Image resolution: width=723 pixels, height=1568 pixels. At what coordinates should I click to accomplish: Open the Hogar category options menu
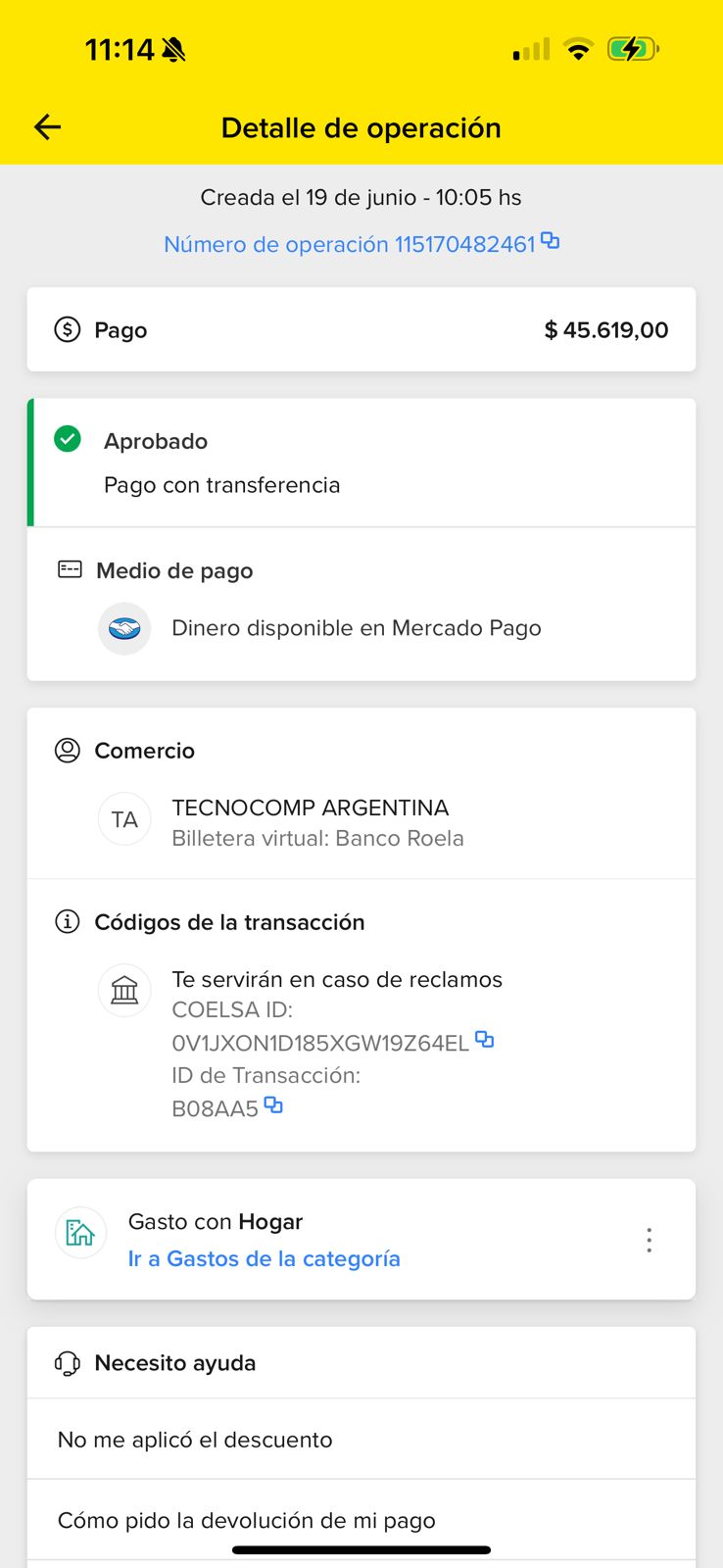pyautogui.click(x=649, y=1240)
